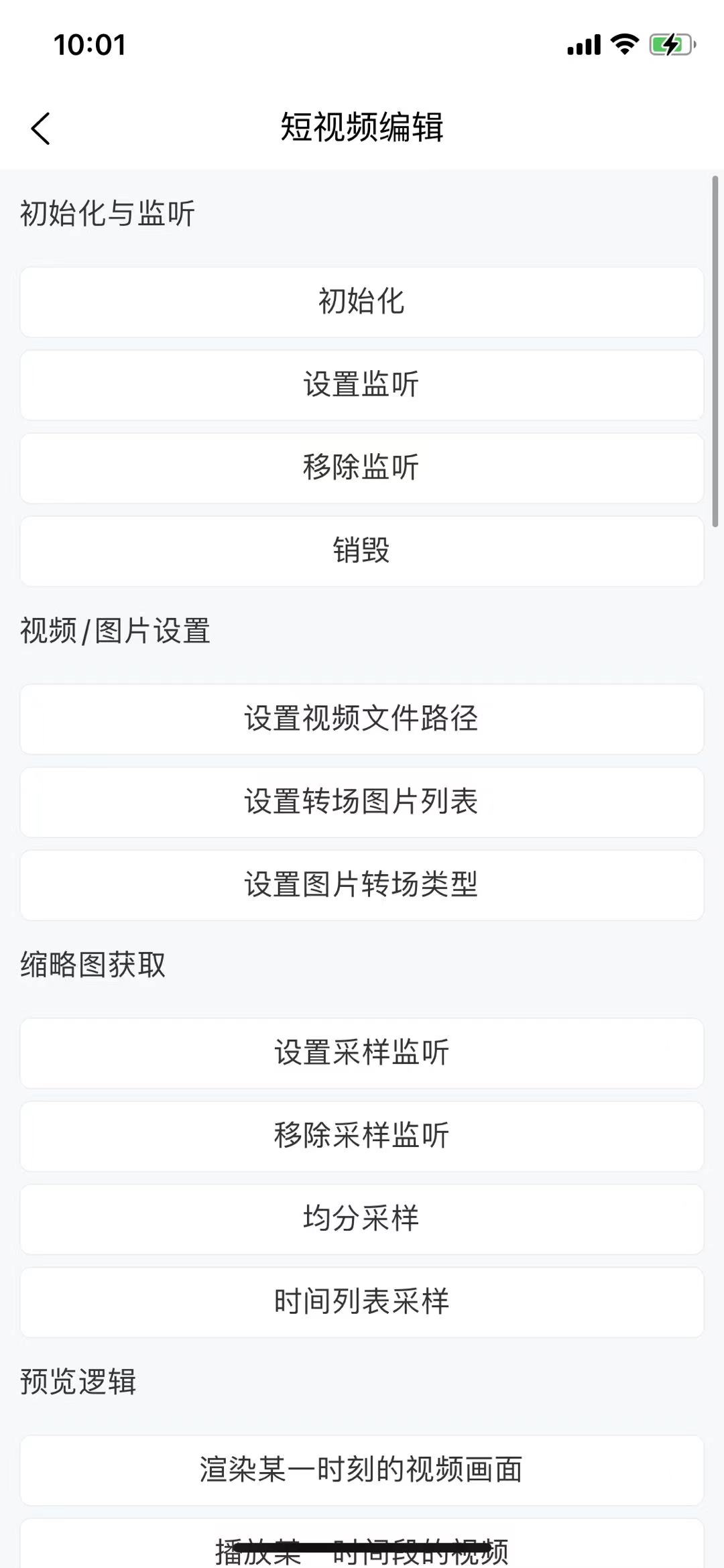Tap the 设置采样监听 button

pos(361,1052)
